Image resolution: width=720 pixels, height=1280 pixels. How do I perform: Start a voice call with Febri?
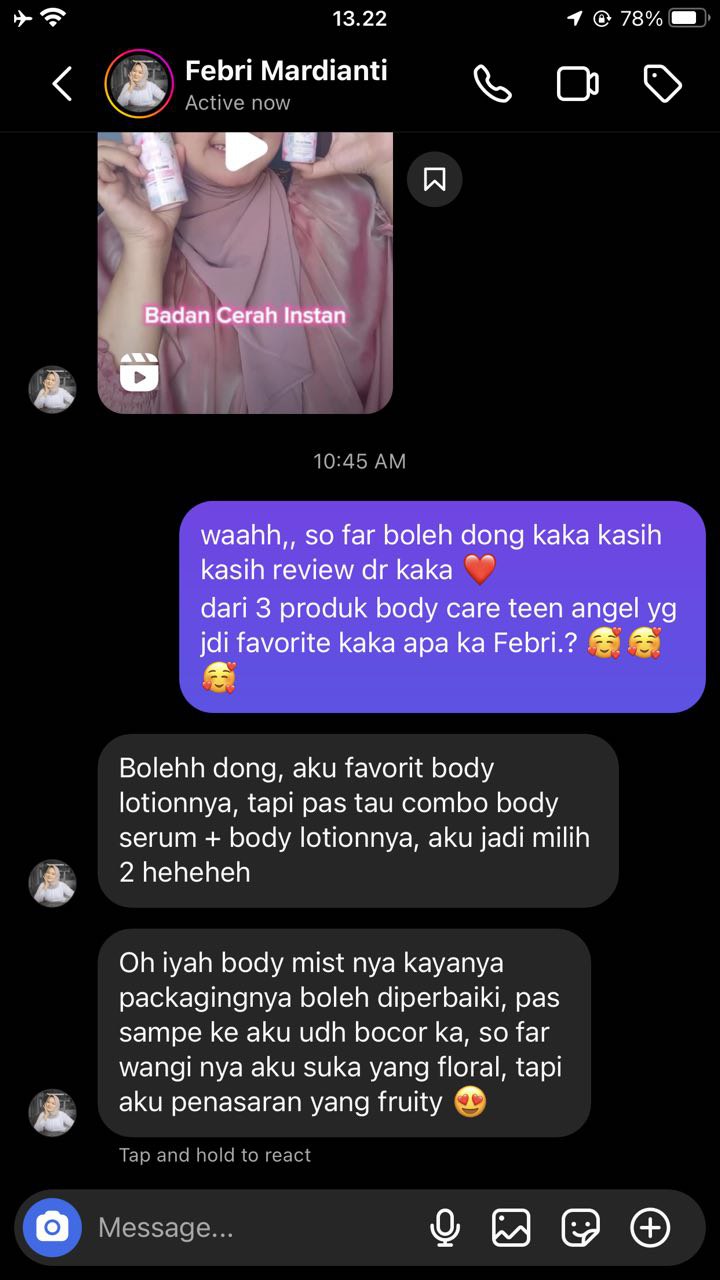coord(493,84)
